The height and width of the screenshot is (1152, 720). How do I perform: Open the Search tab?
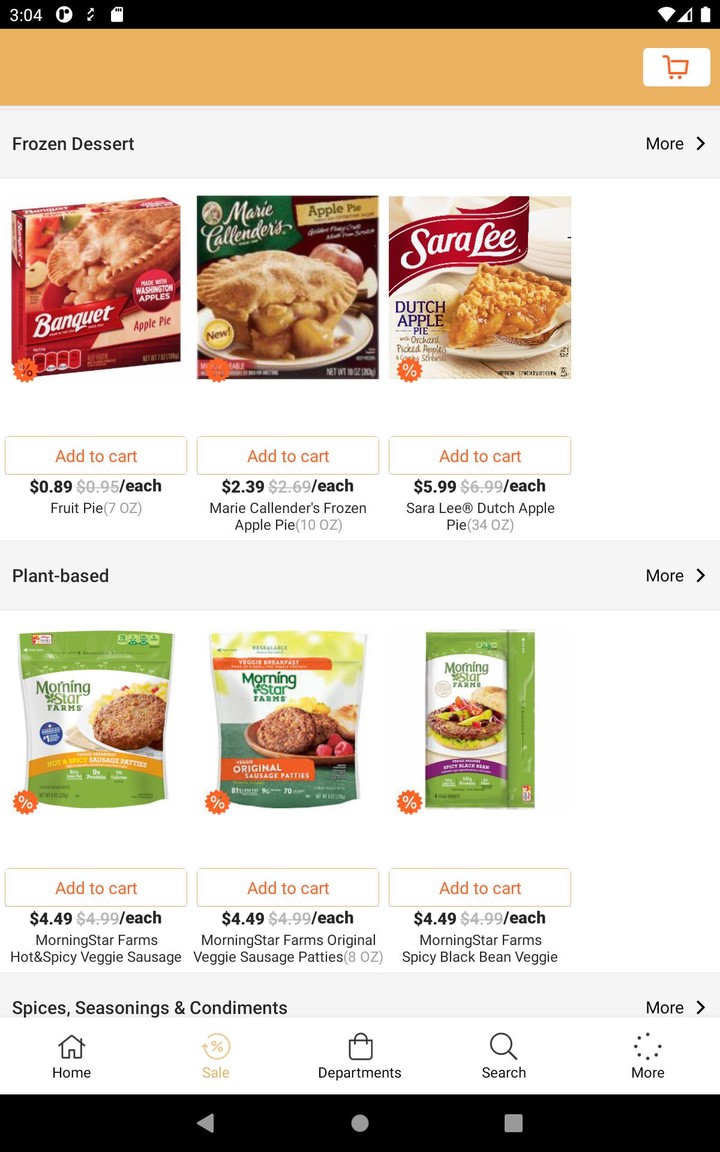pos(504,1057)
